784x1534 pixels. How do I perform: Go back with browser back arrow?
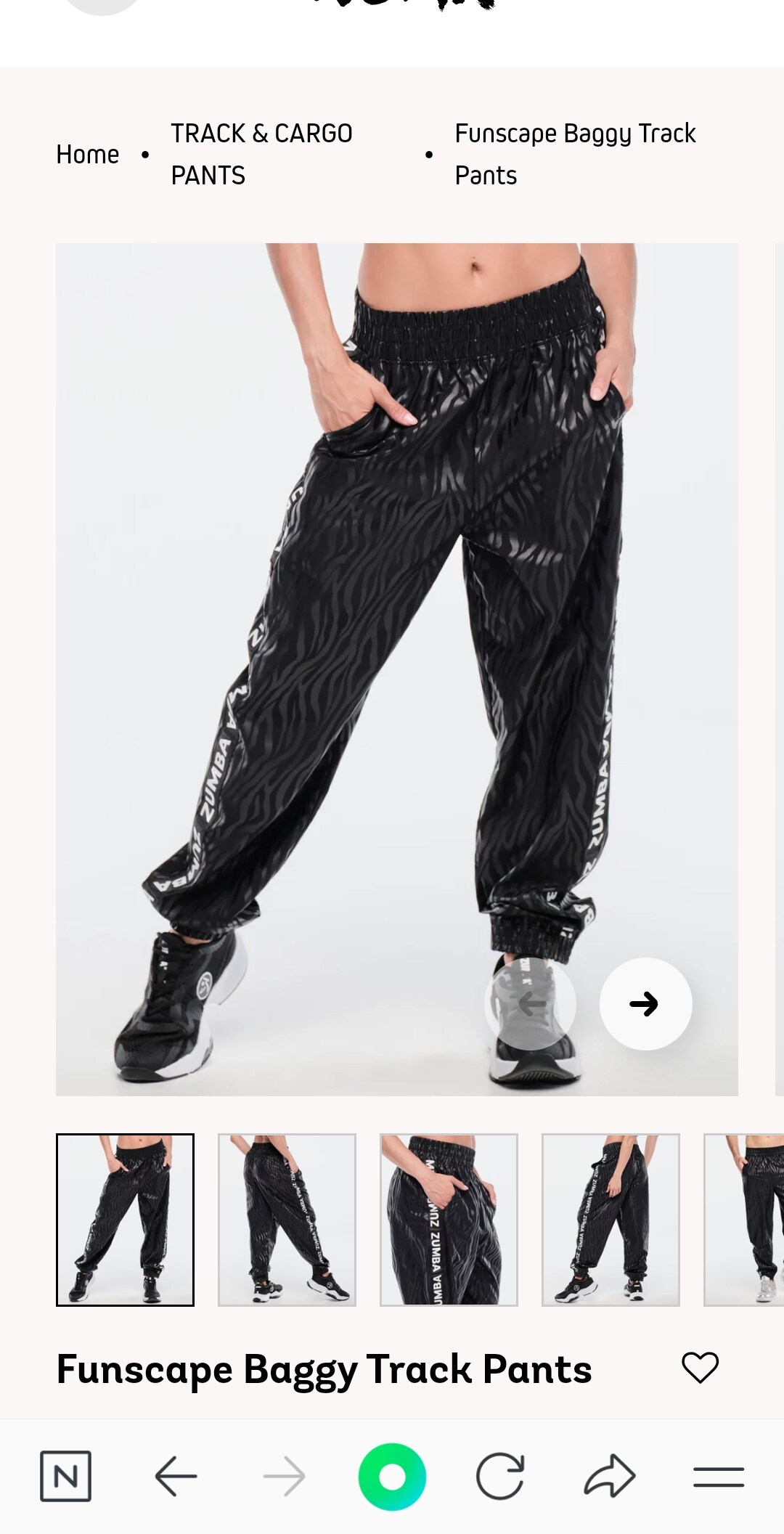pyautogui.click(x=176, y=1476)
